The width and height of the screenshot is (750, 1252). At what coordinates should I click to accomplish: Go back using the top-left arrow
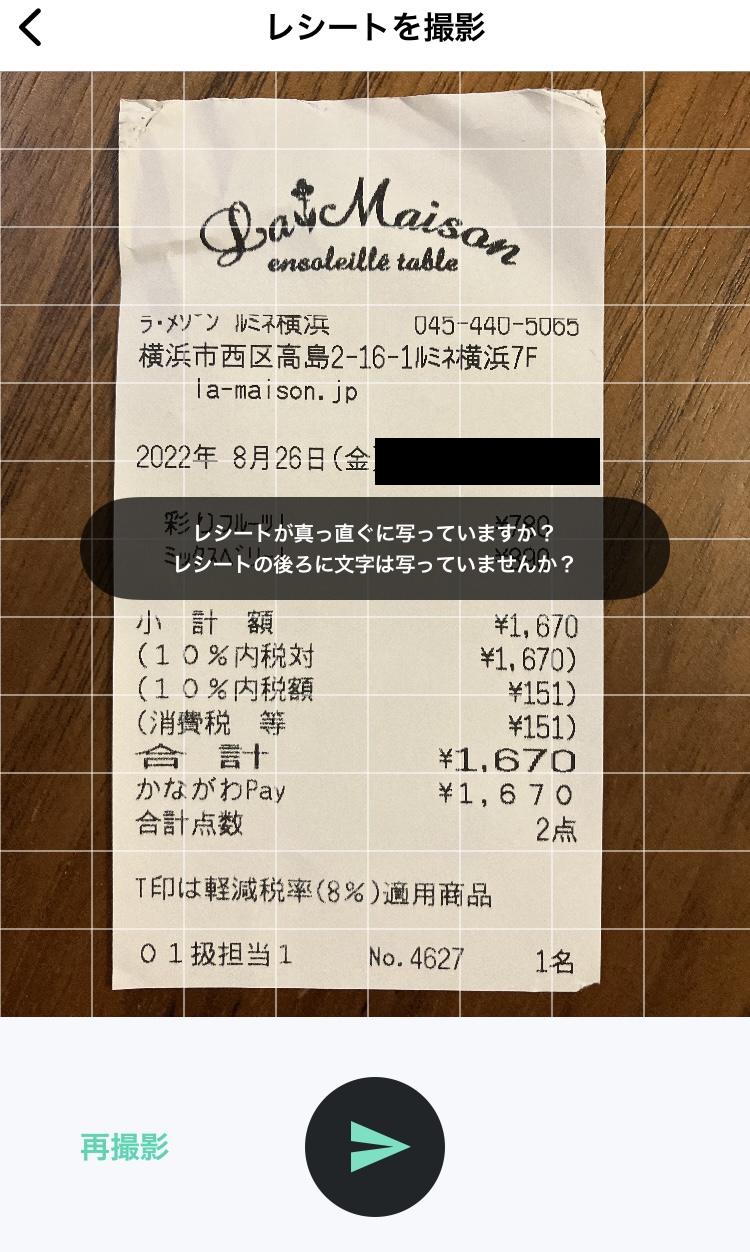click(32, 28)
